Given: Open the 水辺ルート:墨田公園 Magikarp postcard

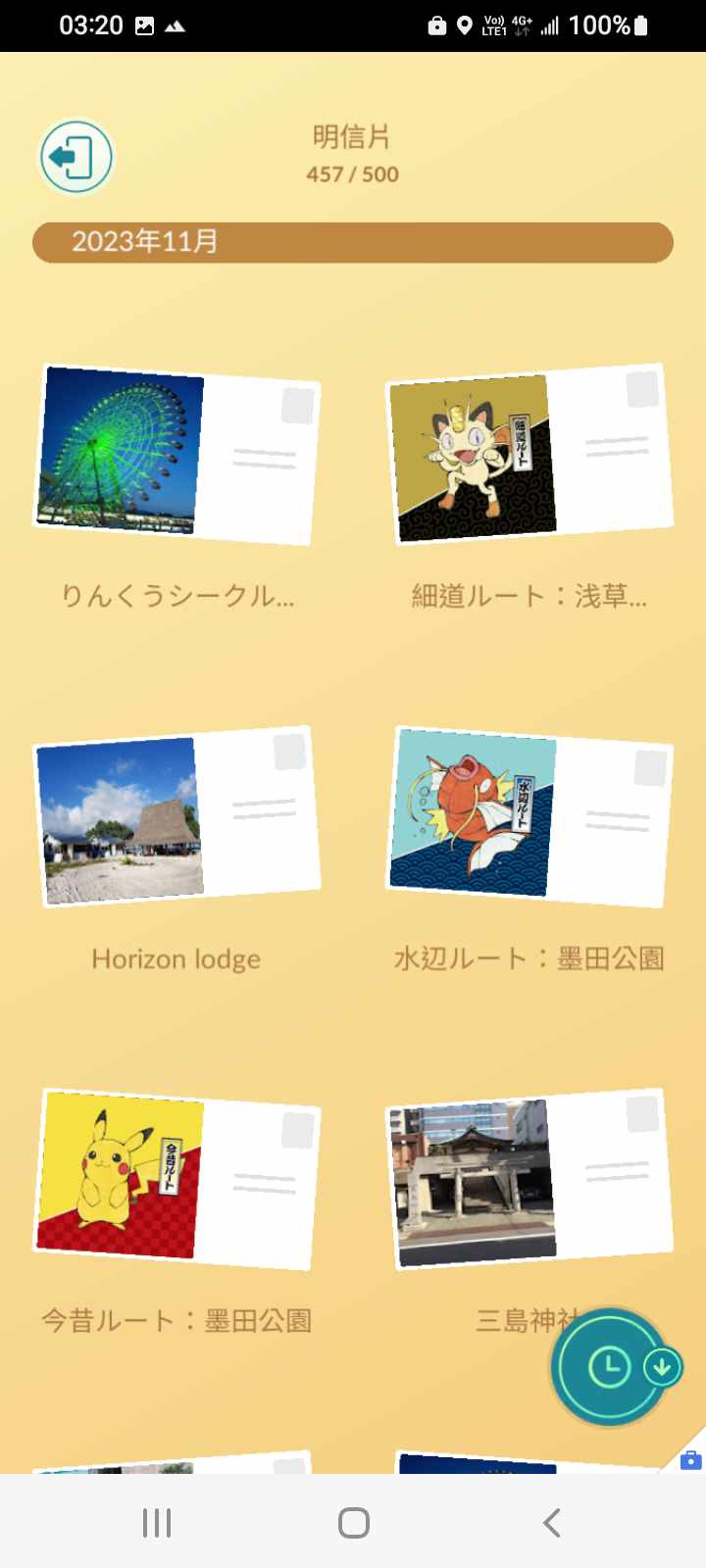Looking at the screenshot, I should [x=529, y=818].
